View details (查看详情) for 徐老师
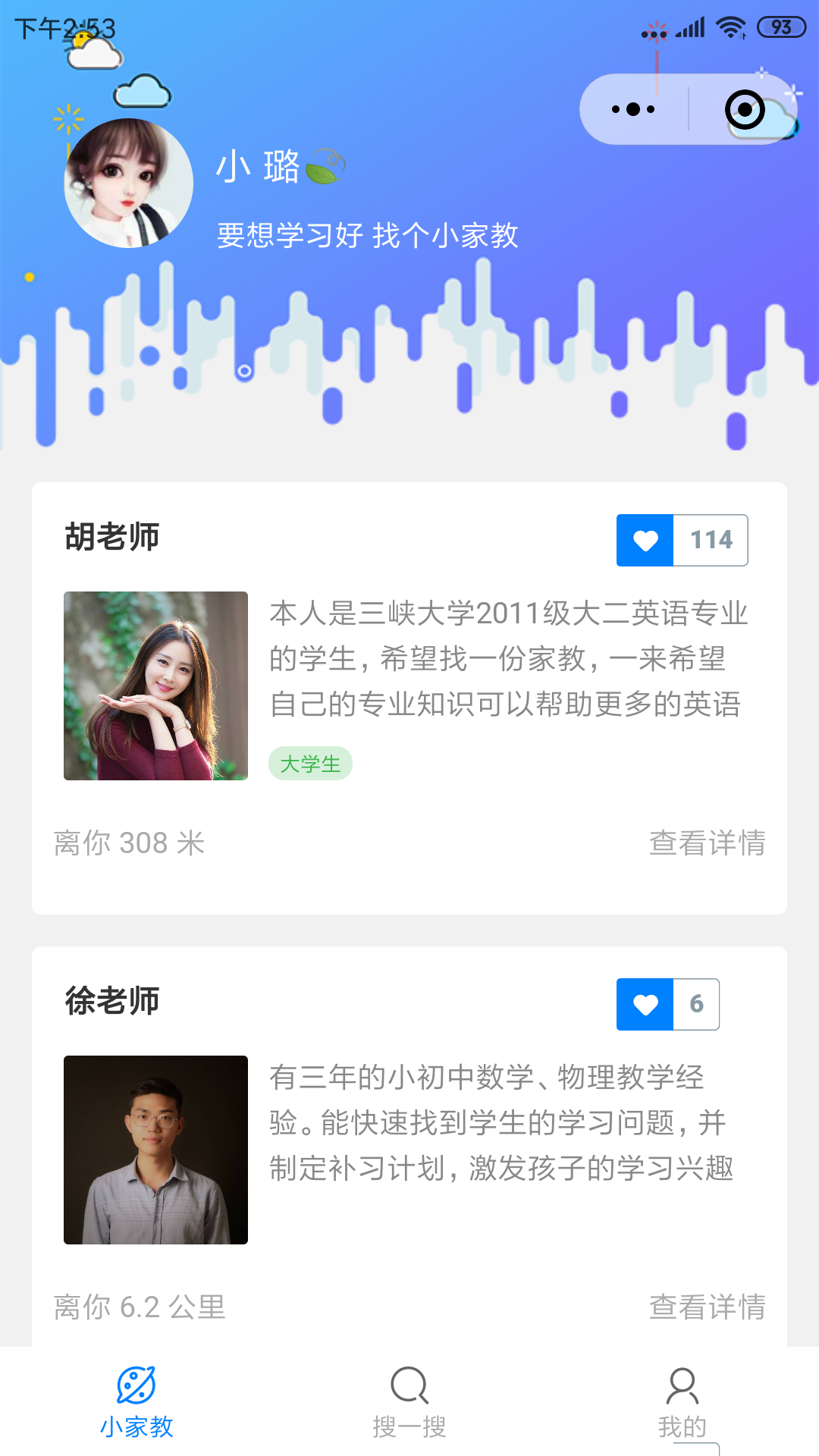 tap(707, 1307)
